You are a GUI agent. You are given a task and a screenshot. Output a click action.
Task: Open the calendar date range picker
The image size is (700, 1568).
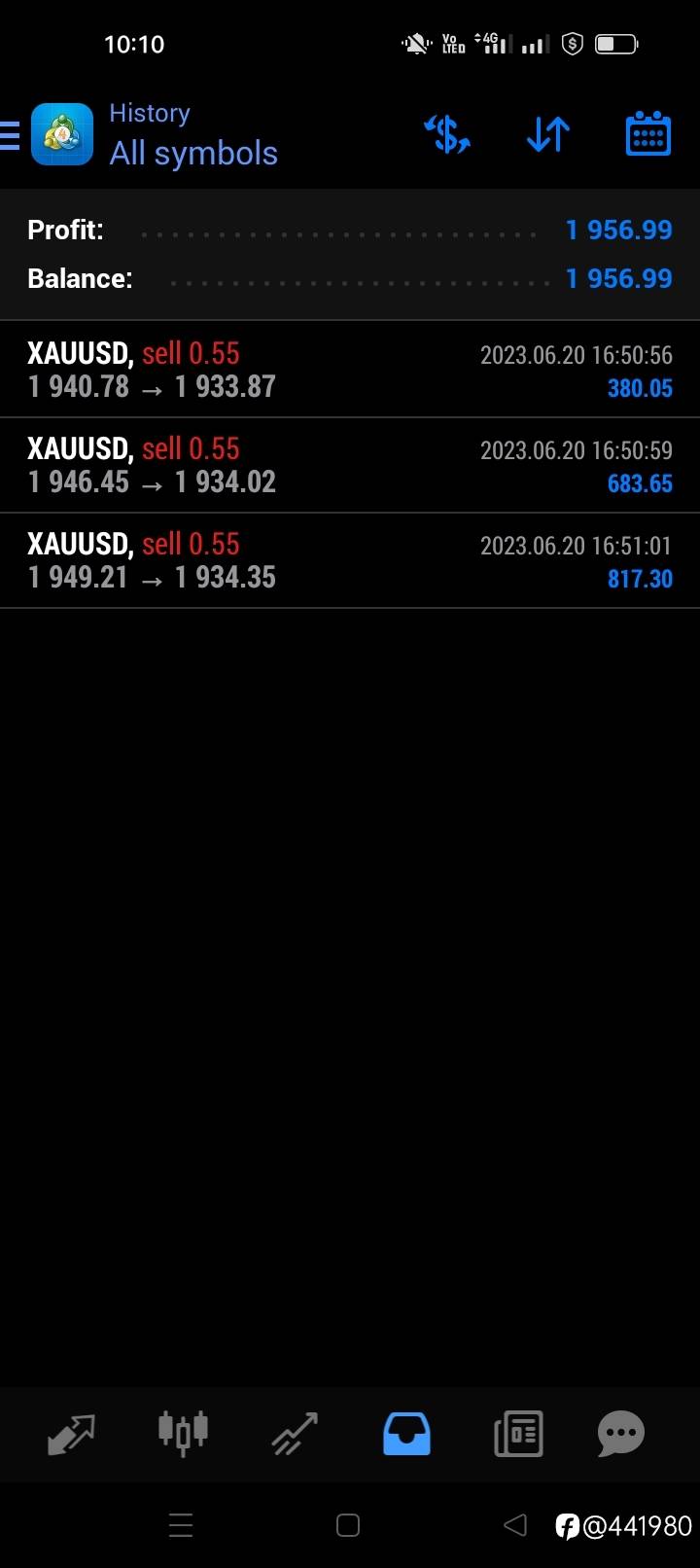tap(647, 134)
